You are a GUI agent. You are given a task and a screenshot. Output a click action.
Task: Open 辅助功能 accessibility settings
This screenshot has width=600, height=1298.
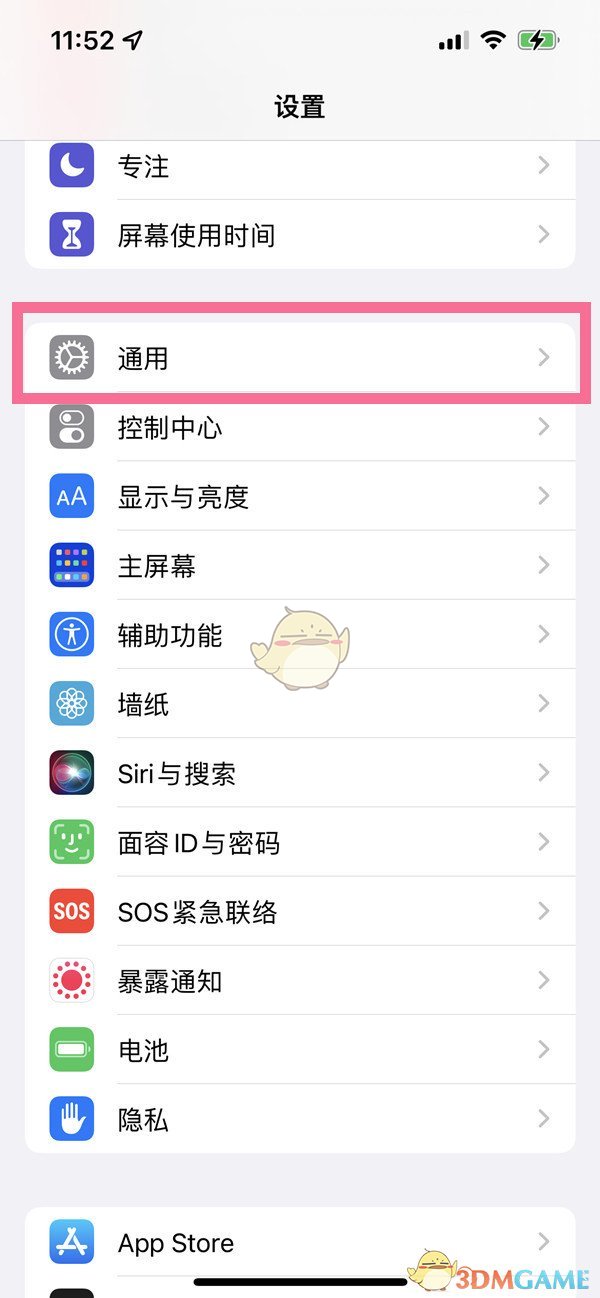[300, 635]
